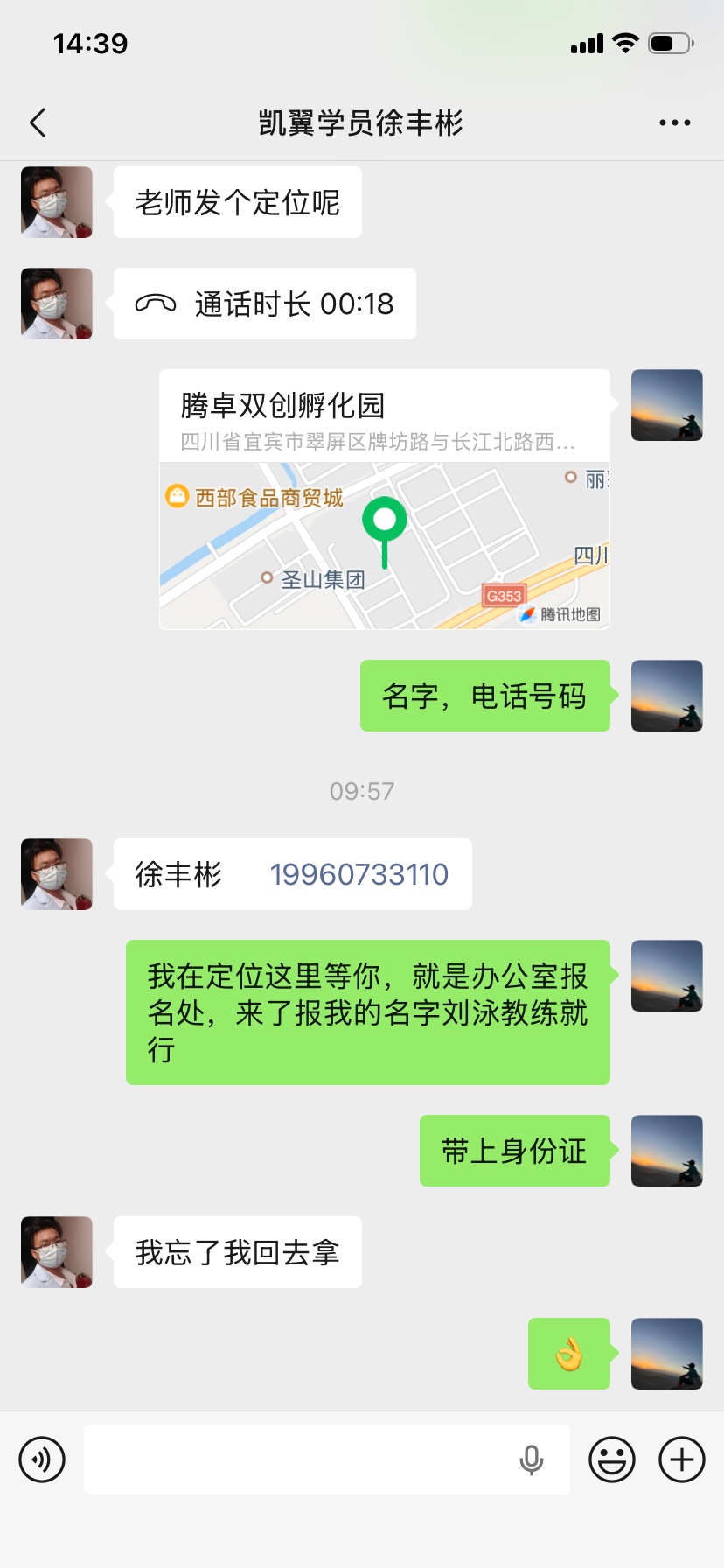This screenshot has width=724, height=1568.
Task: Go back to the chat list
Action: (38, 123)
